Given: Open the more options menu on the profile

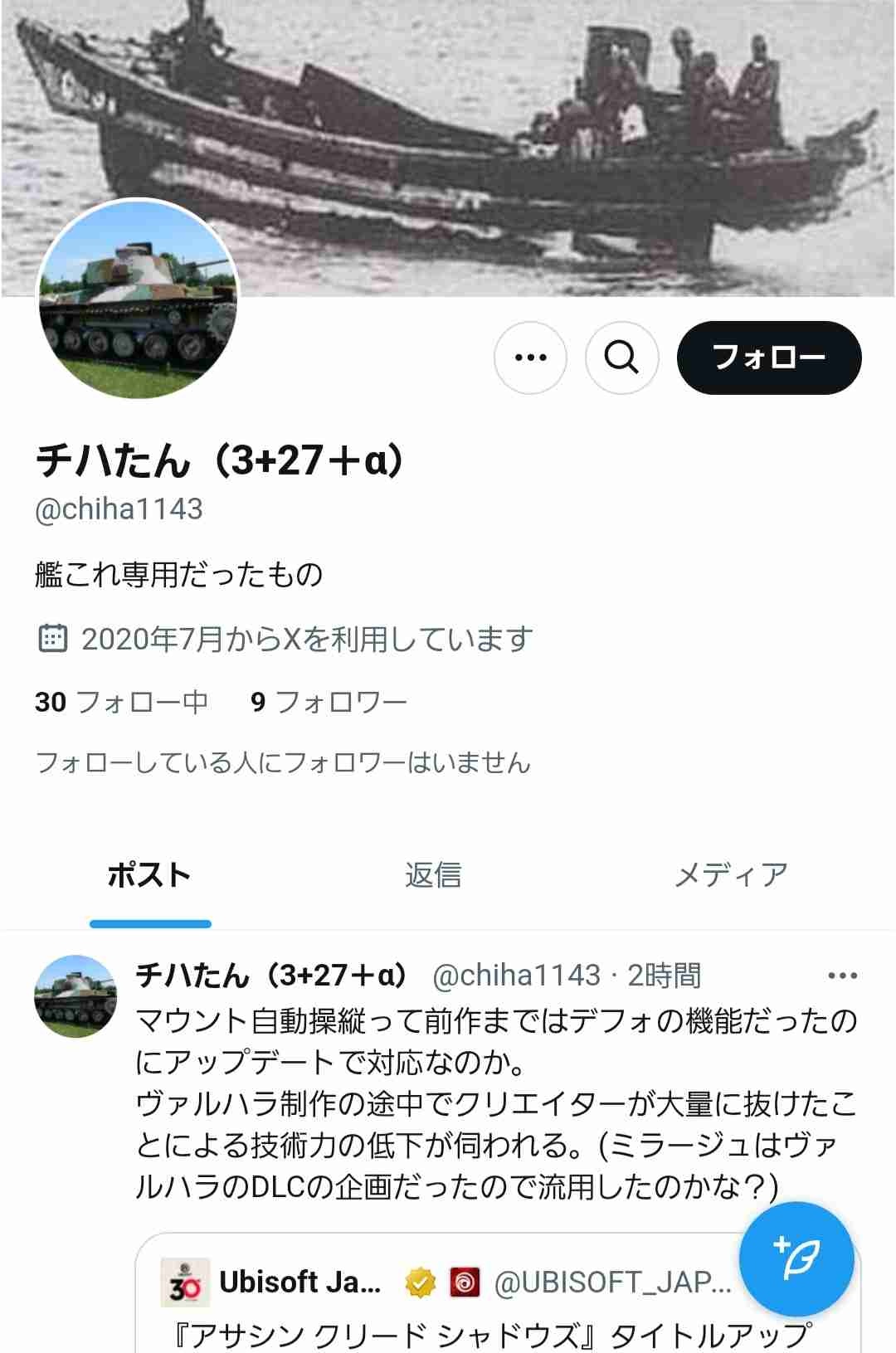Looking at the screenshot, I should pyautogui.click(x=531, y=357).
